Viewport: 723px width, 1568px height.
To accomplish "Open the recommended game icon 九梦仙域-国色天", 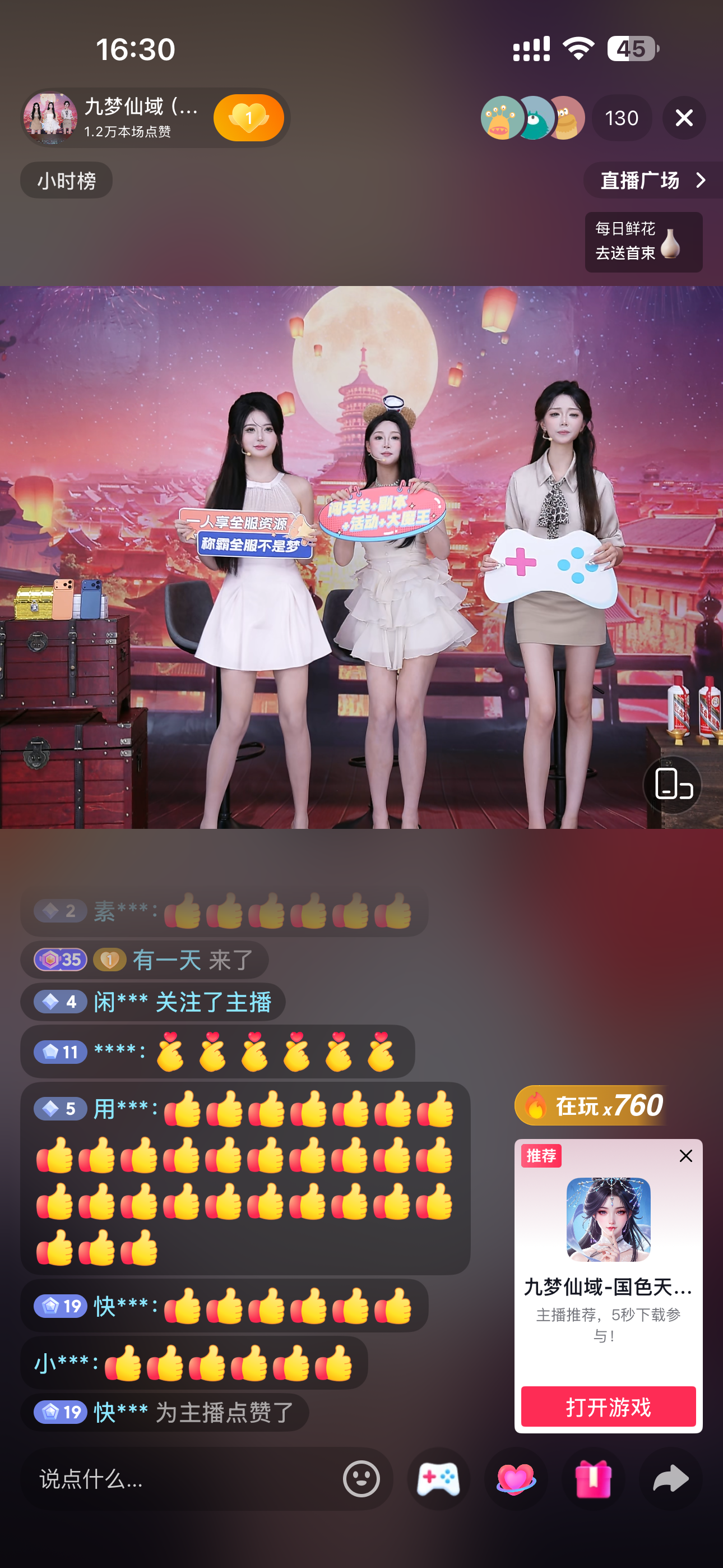I will click(x=608, y=1219).
